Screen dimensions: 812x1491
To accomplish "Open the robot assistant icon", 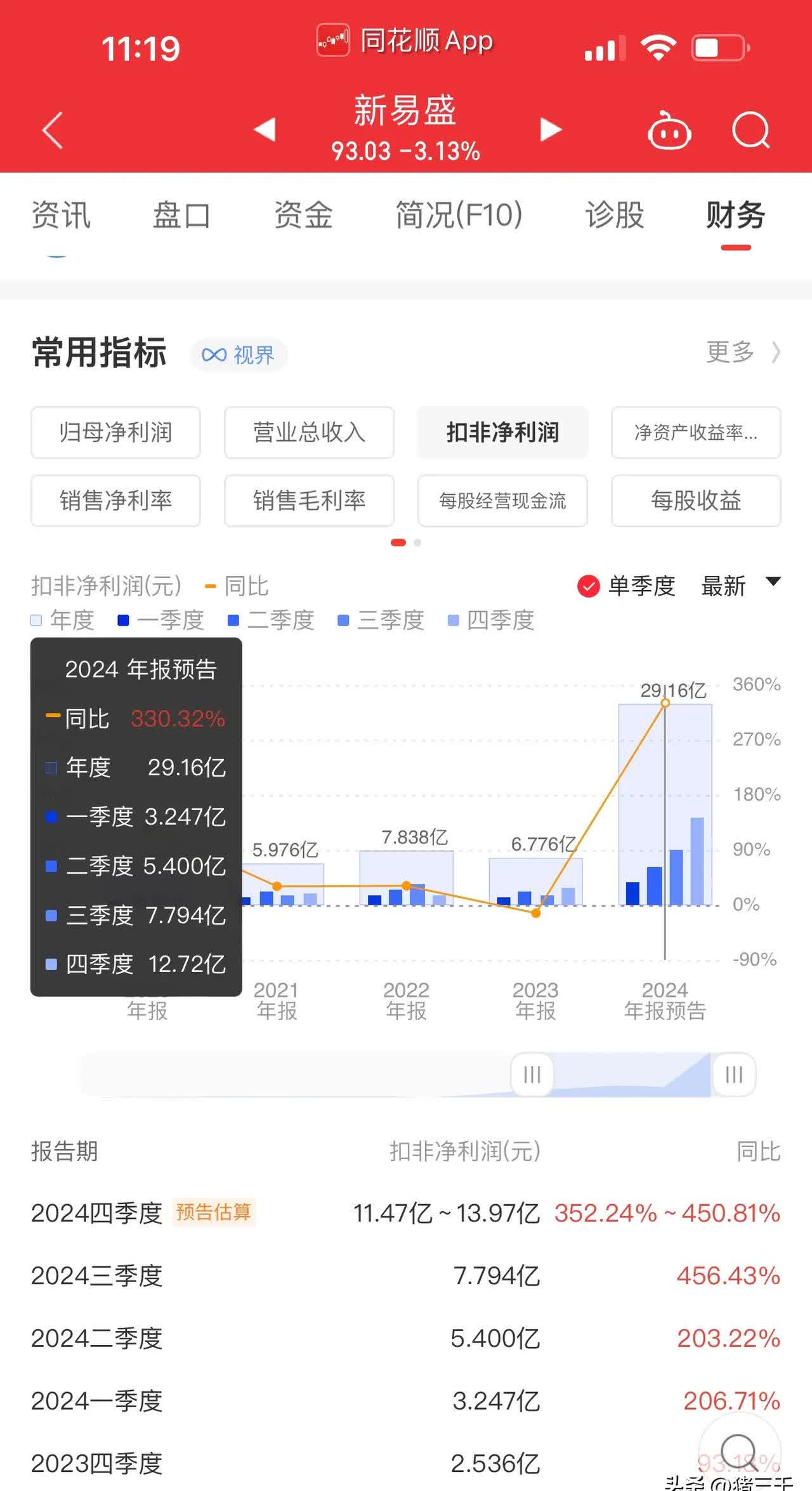I will pos(669,131).
